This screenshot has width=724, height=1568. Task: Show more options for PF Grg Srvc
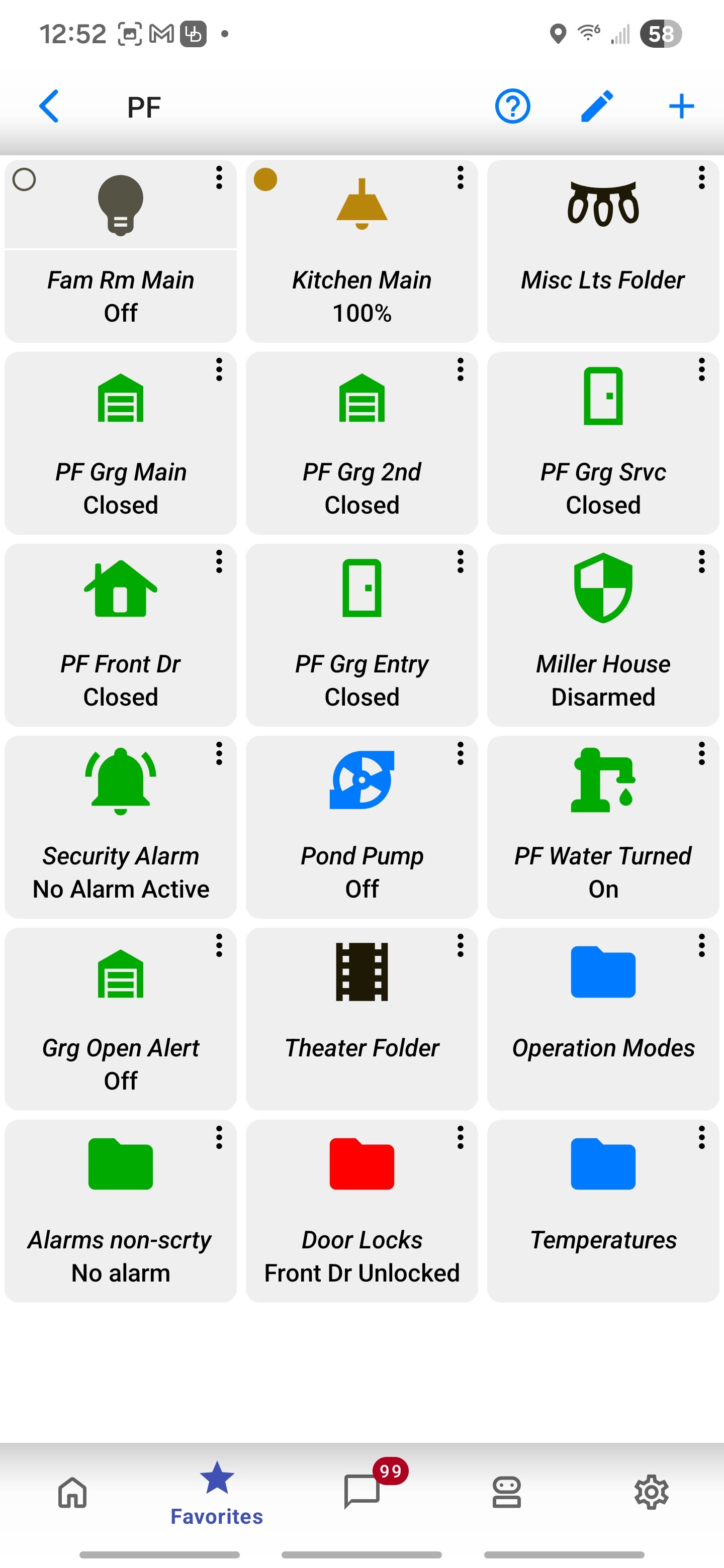coord(701,370)
